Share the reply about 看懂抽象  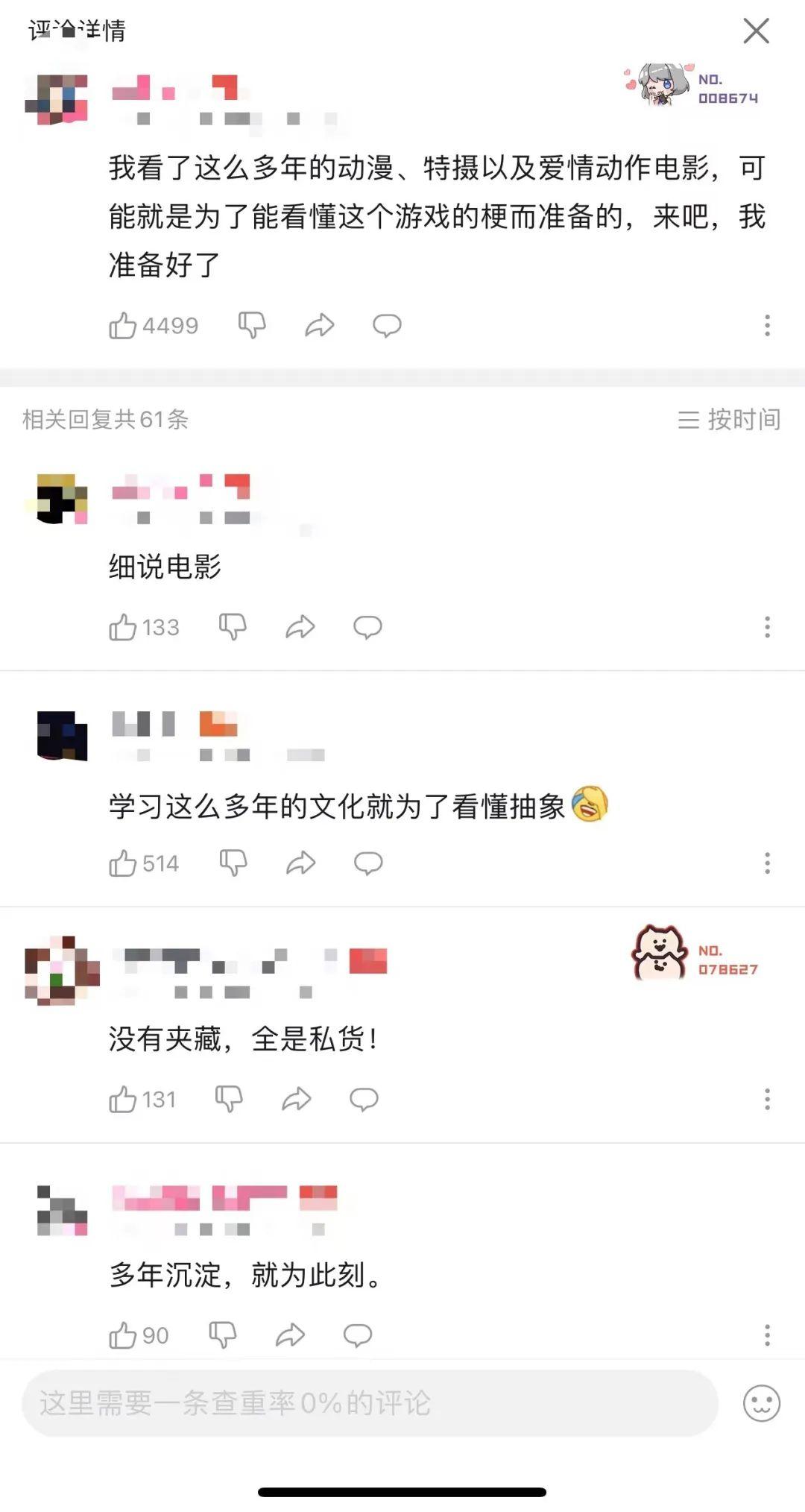(x=300, y=863)
